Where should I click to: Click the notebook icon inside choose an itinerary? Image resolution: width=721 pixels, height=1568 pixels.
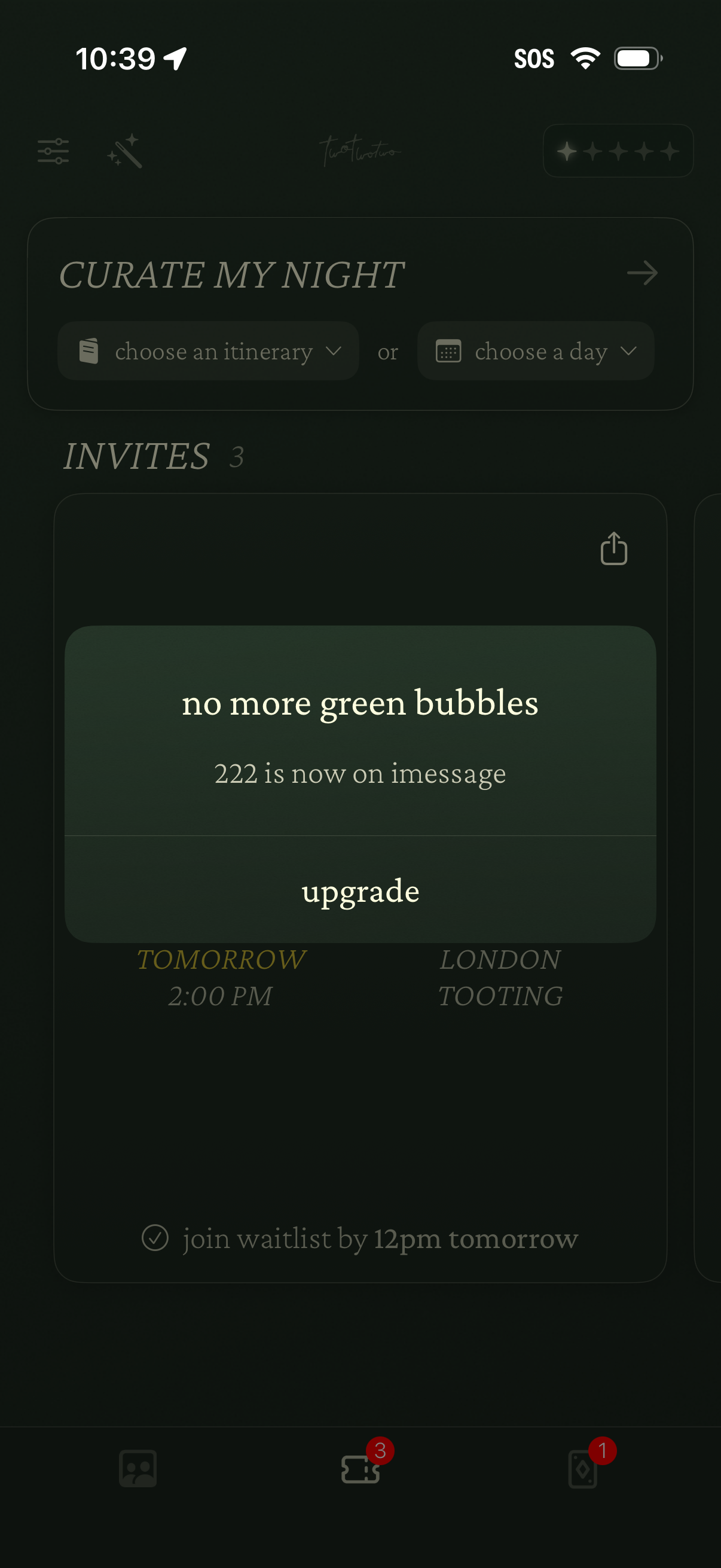90,350
